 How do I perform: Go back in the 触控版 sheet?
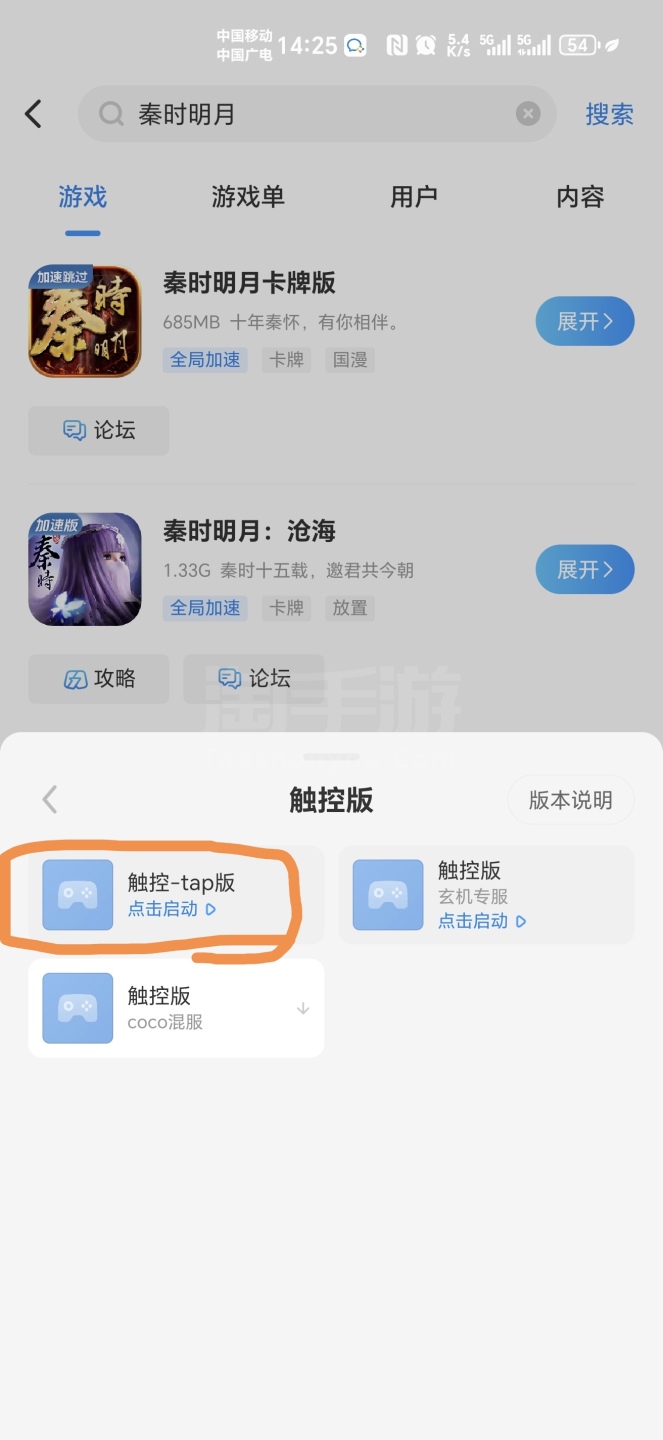coord(50,799)
